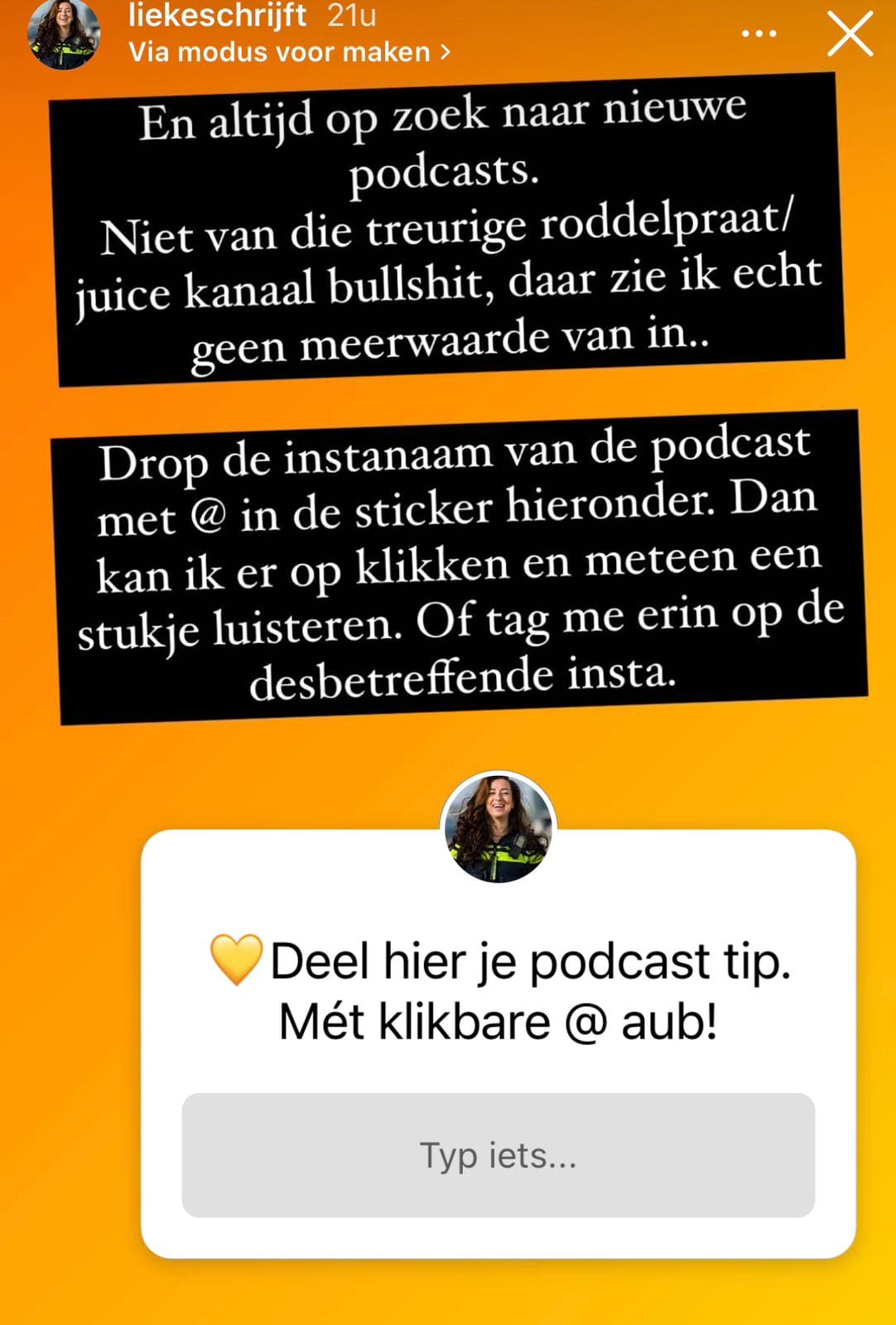Close the story with the X
The width and height of the screenshot is (896, 1325).
pos(850,35)
